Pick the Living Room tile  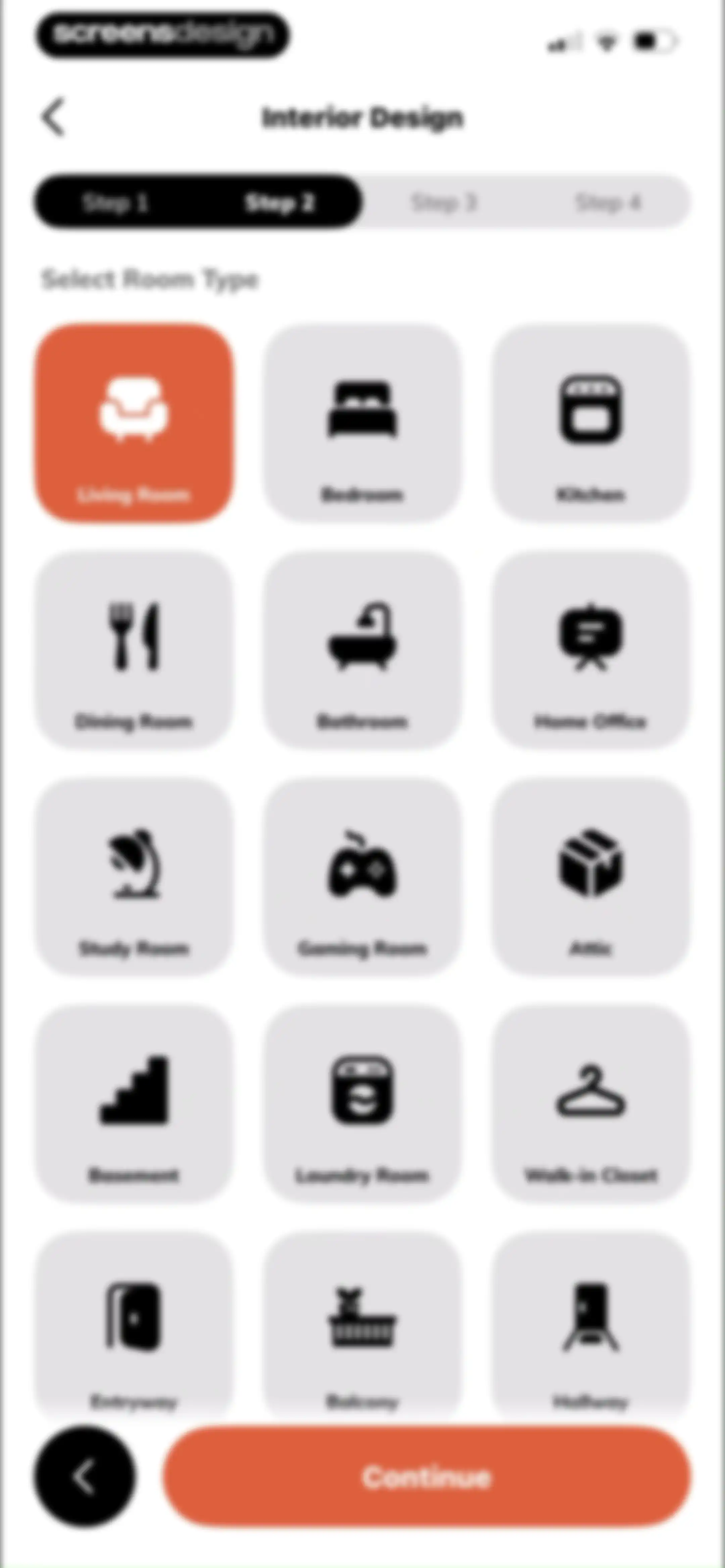[x=134, y=422]
